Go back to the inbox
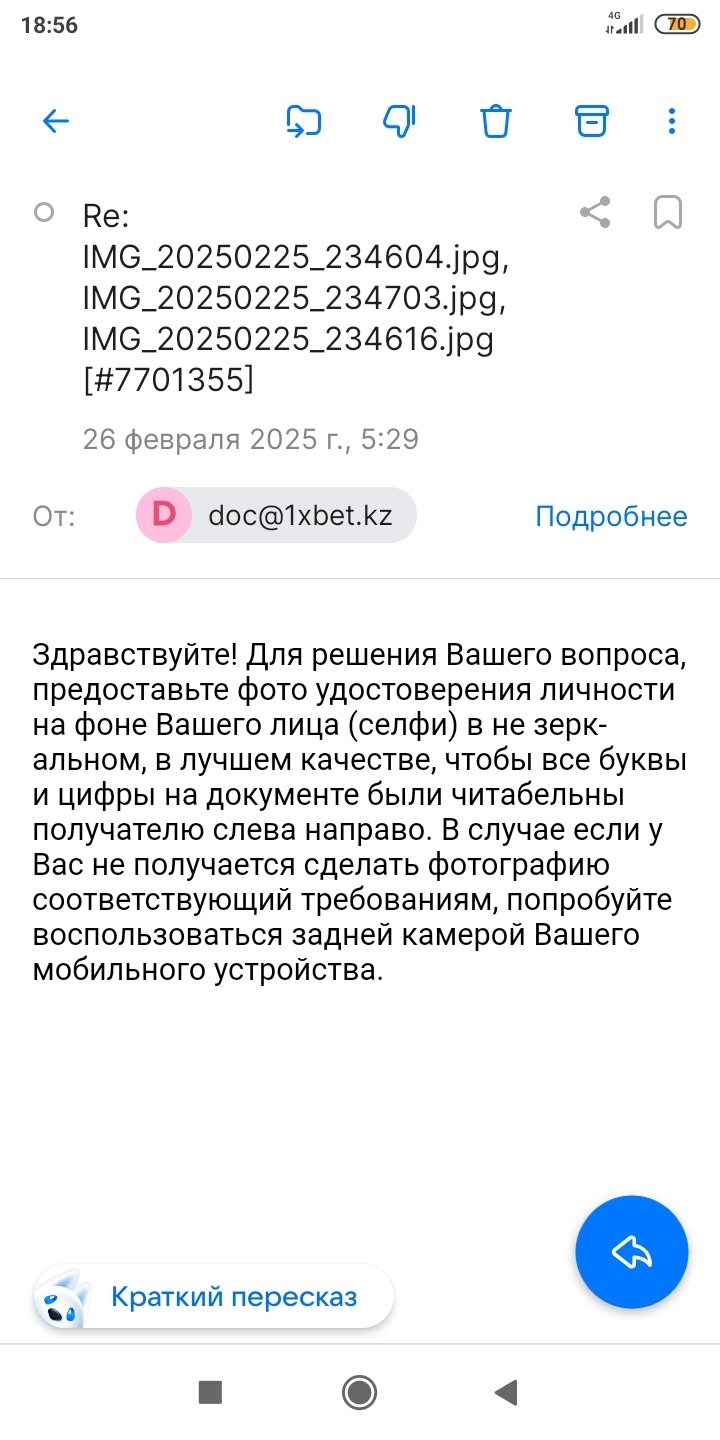Viewport: 720px width, 1440px height. (56, 122)
